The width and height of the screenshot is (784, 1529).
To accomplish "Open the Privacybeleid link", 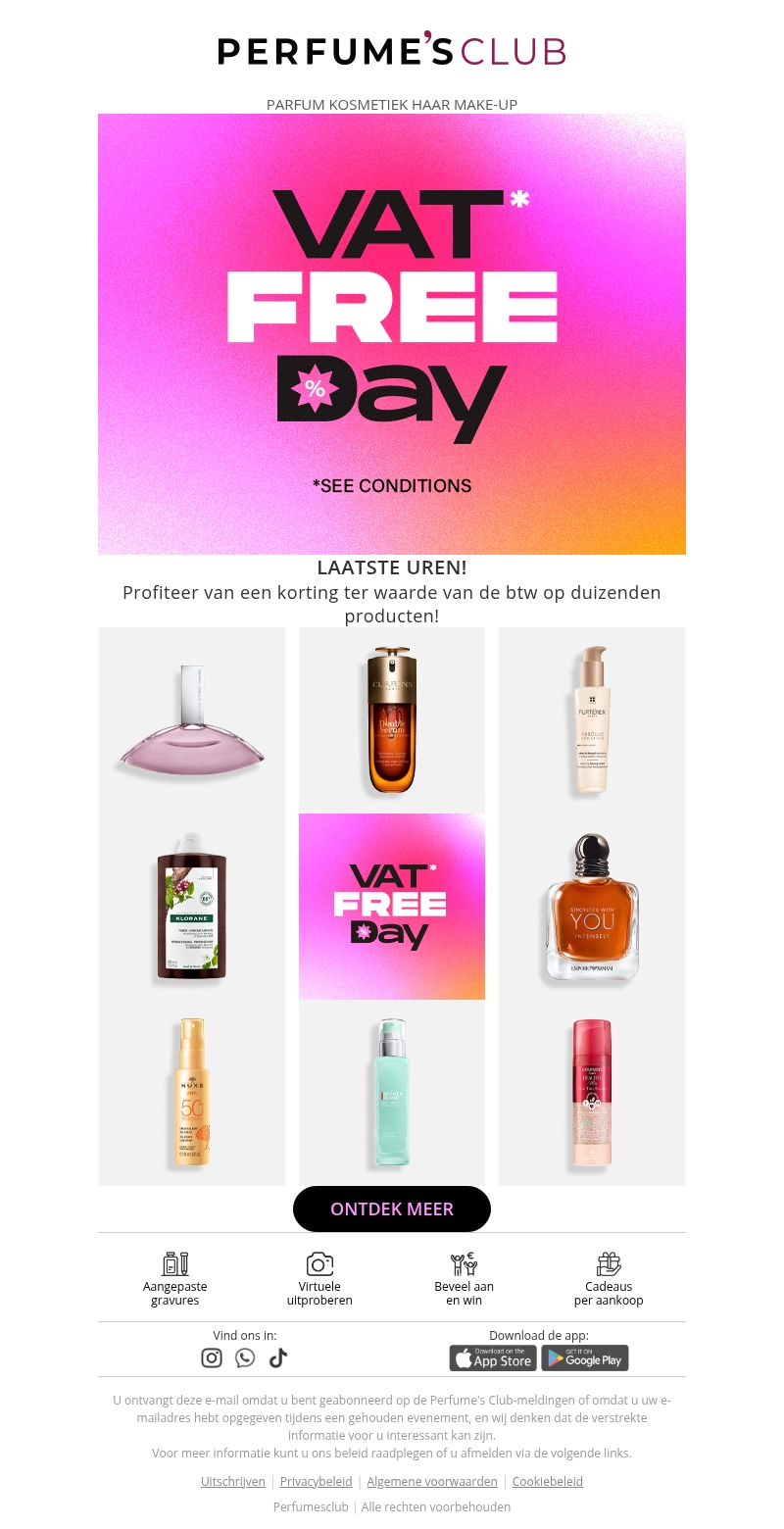I will (316, 1481).
